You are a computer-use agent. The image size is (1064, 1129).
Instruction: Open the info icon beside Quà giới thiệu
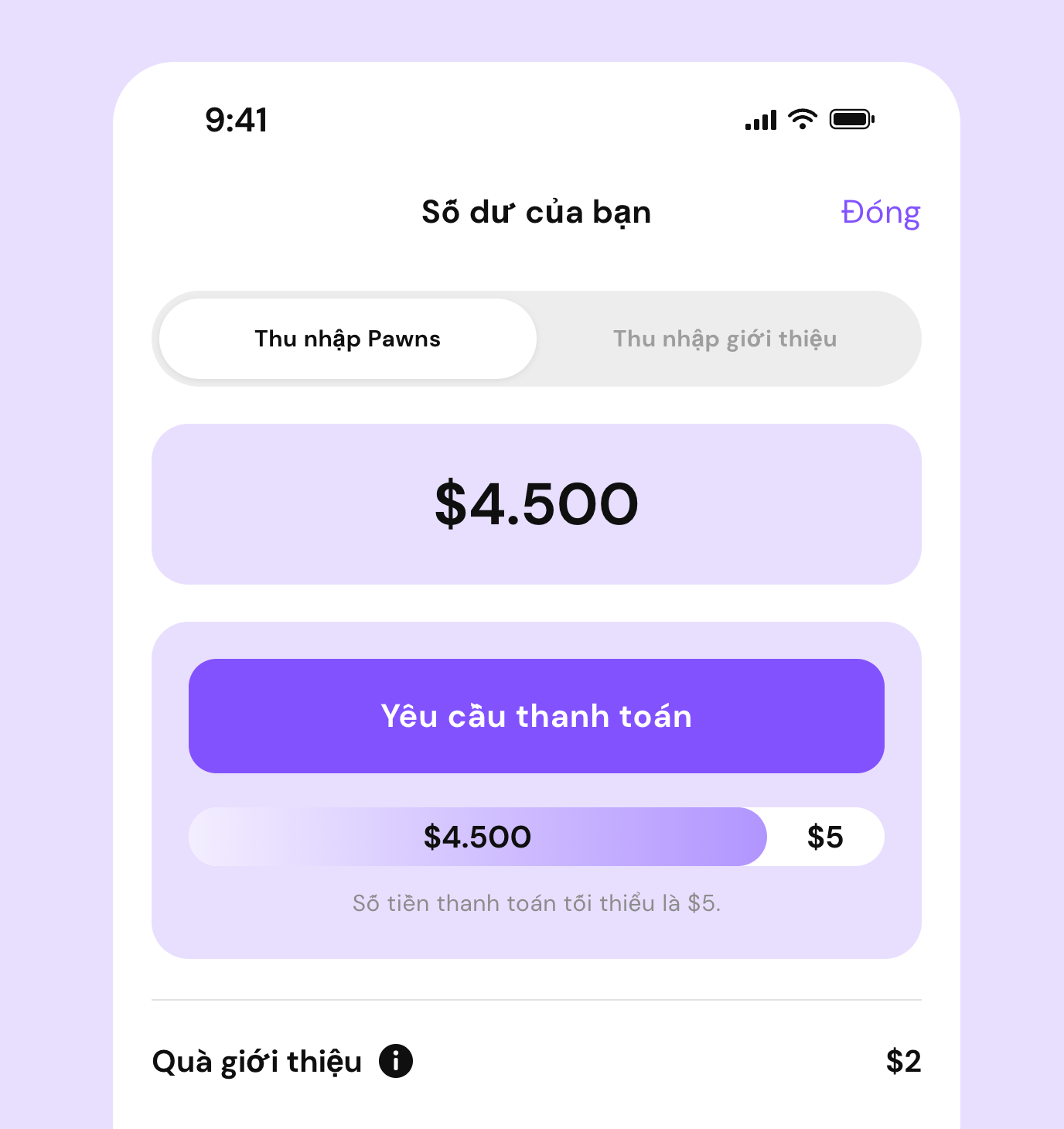pyautogui.click(x=396, y=1061)
